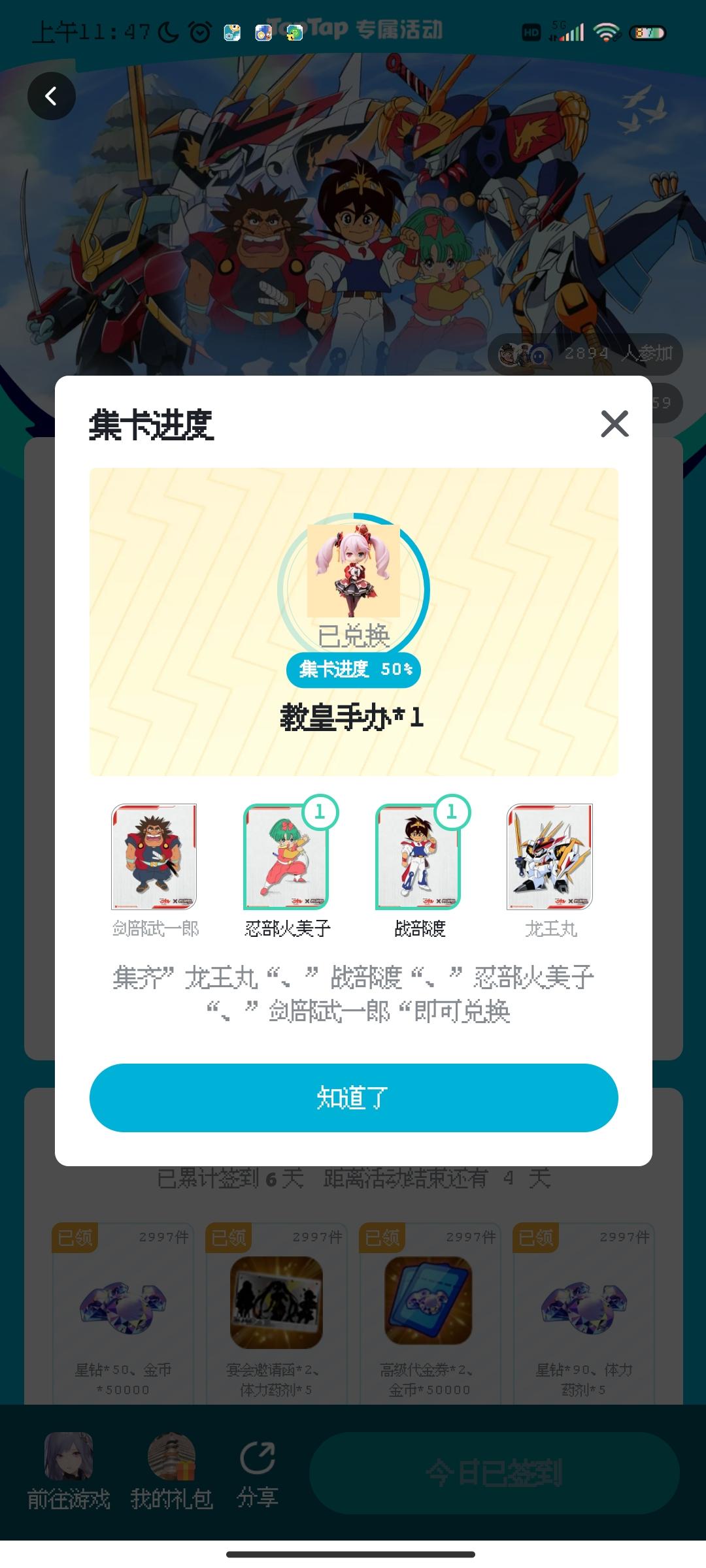The image size is (706, 1568).
Task: Tap the alarm clock status bar icon
Action: click(x=199, y=31)
